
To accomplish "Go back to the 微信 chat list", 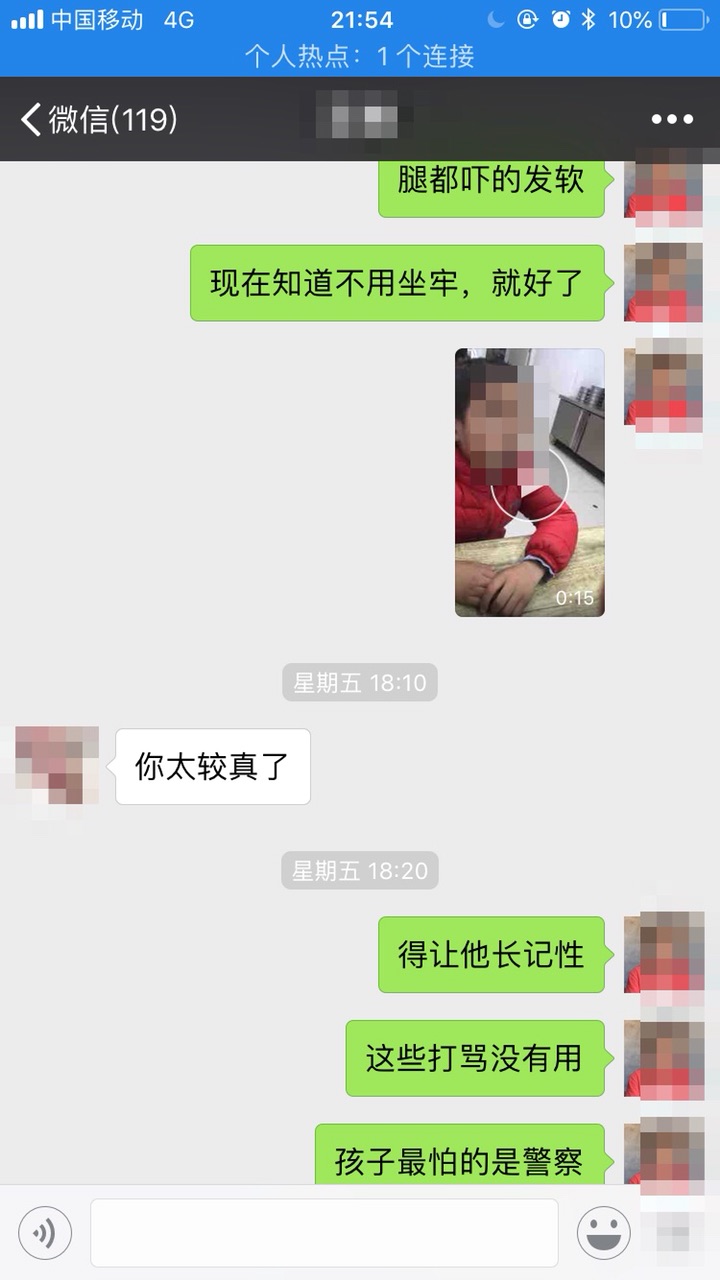I will point(98,120).
